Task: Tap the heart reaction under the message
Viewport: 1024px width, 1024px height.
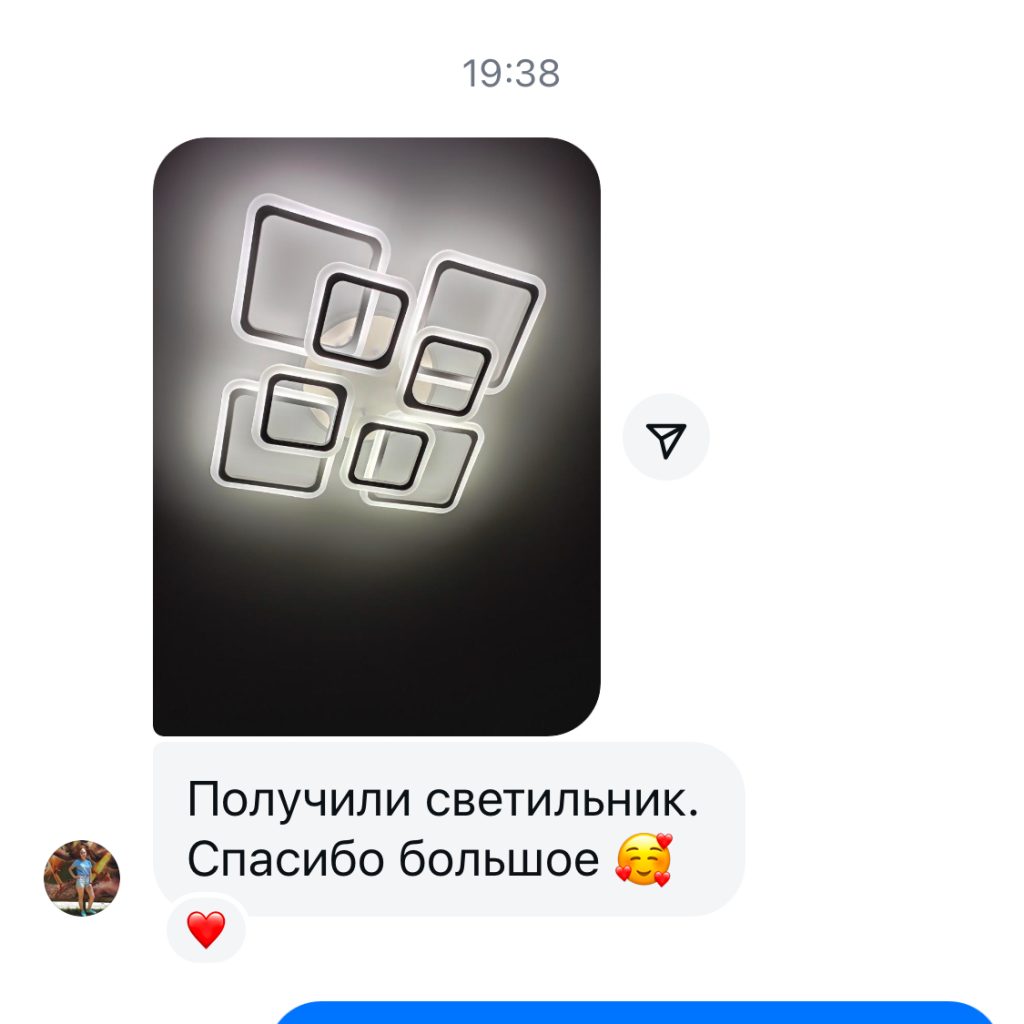Action: click(206, 930)
